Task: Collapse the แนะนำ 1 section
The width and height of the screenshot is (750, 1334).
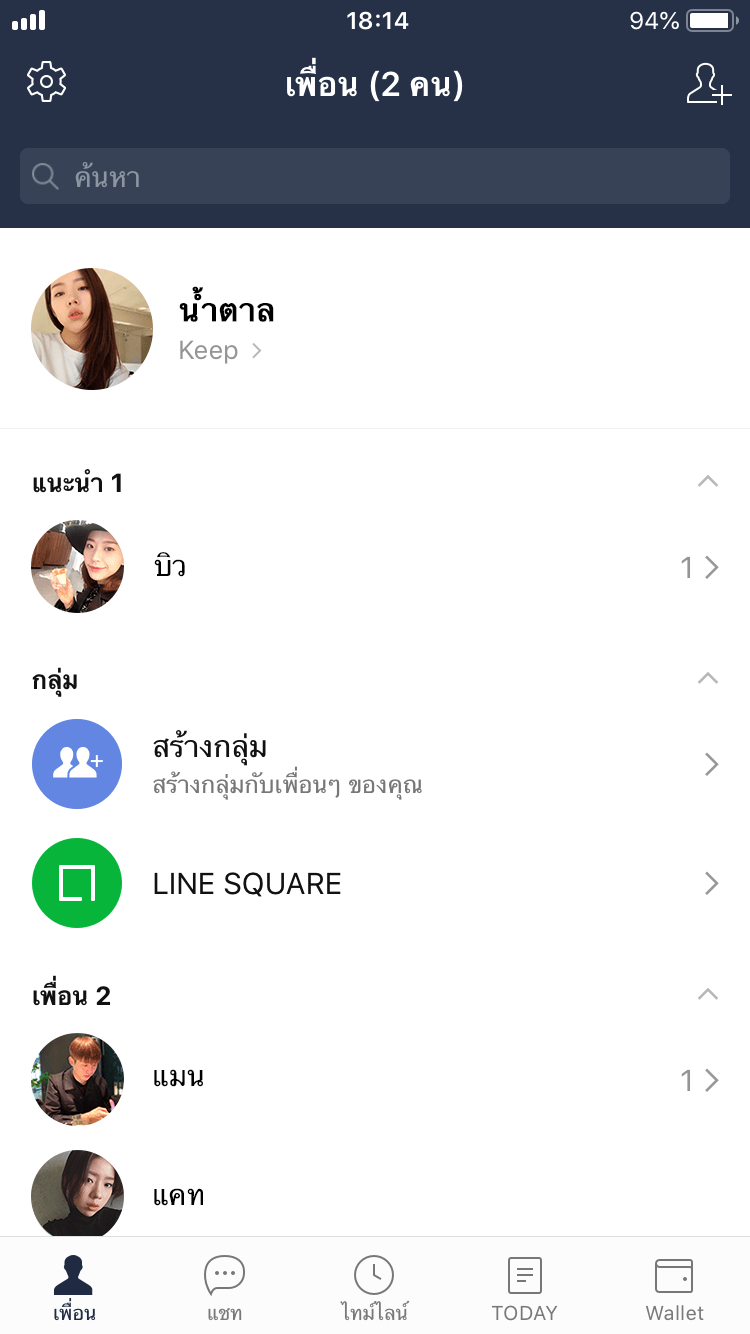Action: click(x=708, y=482)
